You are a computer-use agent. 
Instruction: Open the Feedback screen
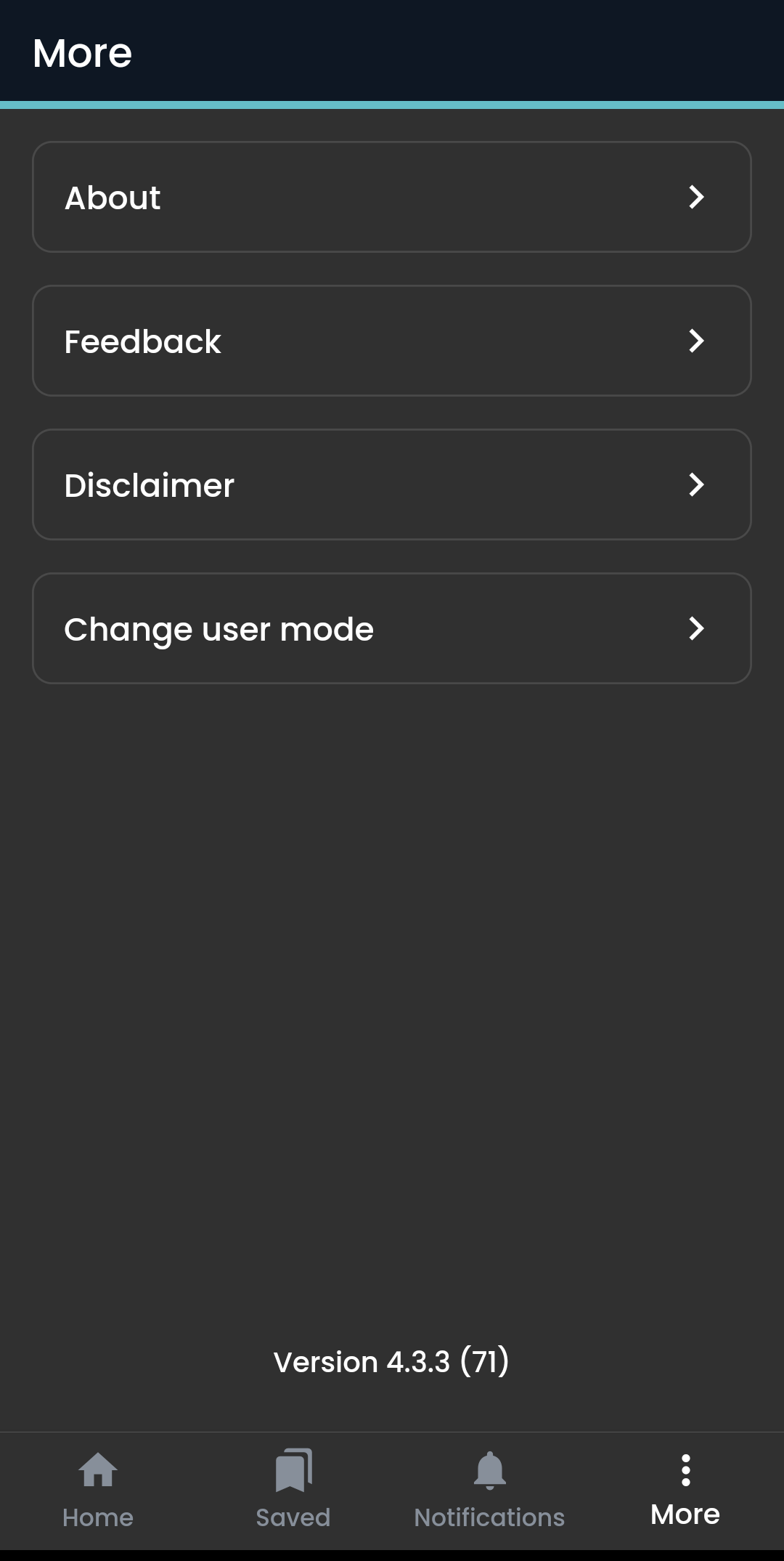pos(392,341)
